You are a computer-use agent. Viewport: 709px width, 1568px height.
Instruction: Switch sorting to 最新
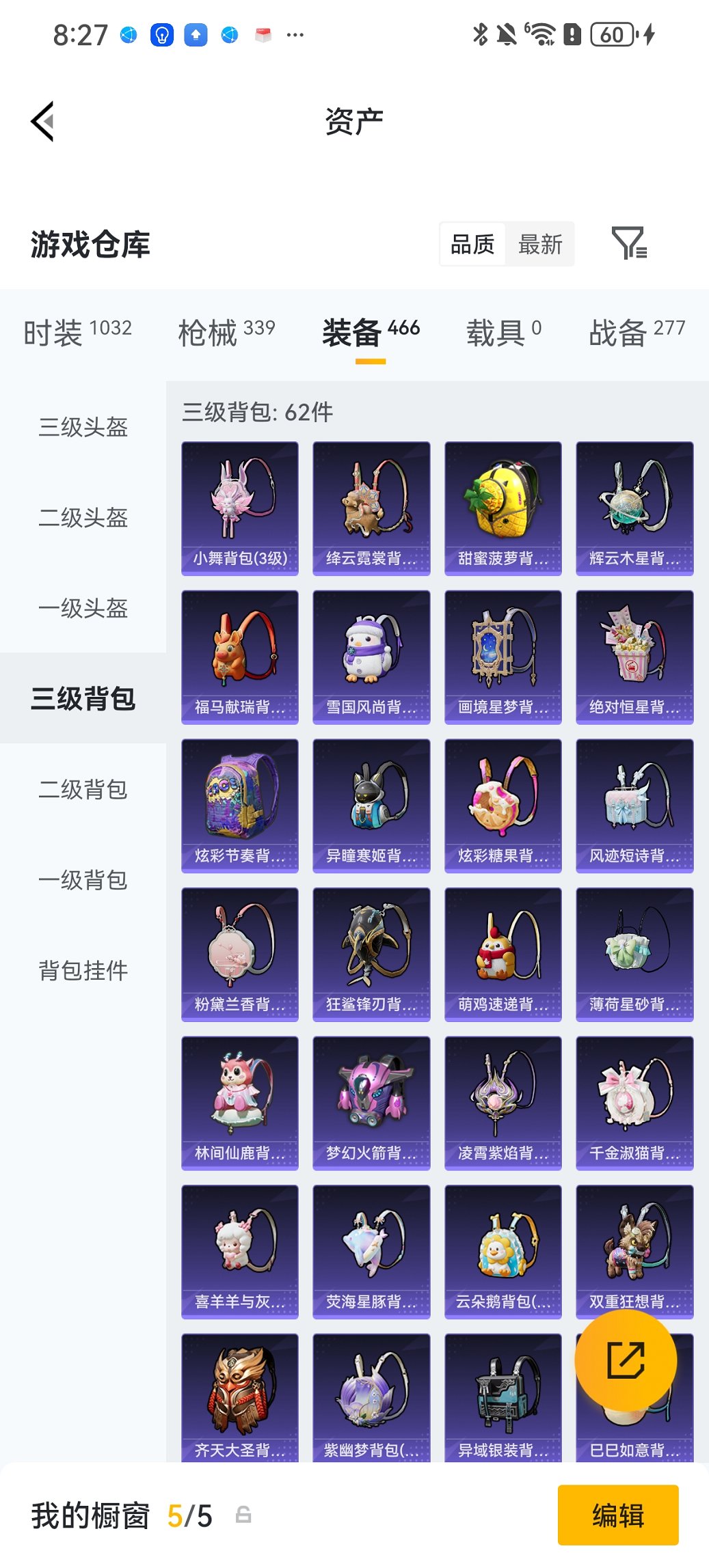pyautogui.click(x=540, y=244)
